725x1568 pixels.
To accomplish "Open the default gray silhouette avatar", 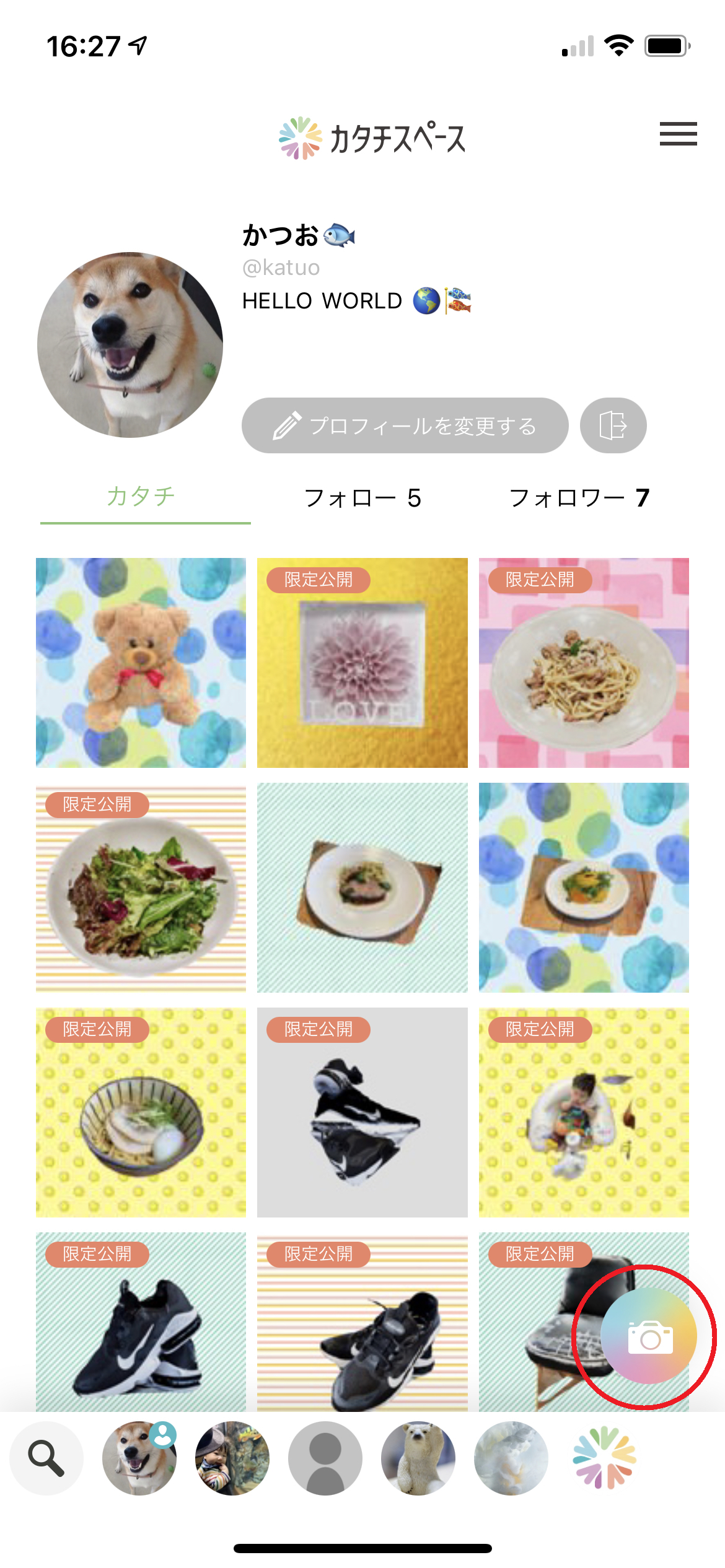I will click(325, 1458).
